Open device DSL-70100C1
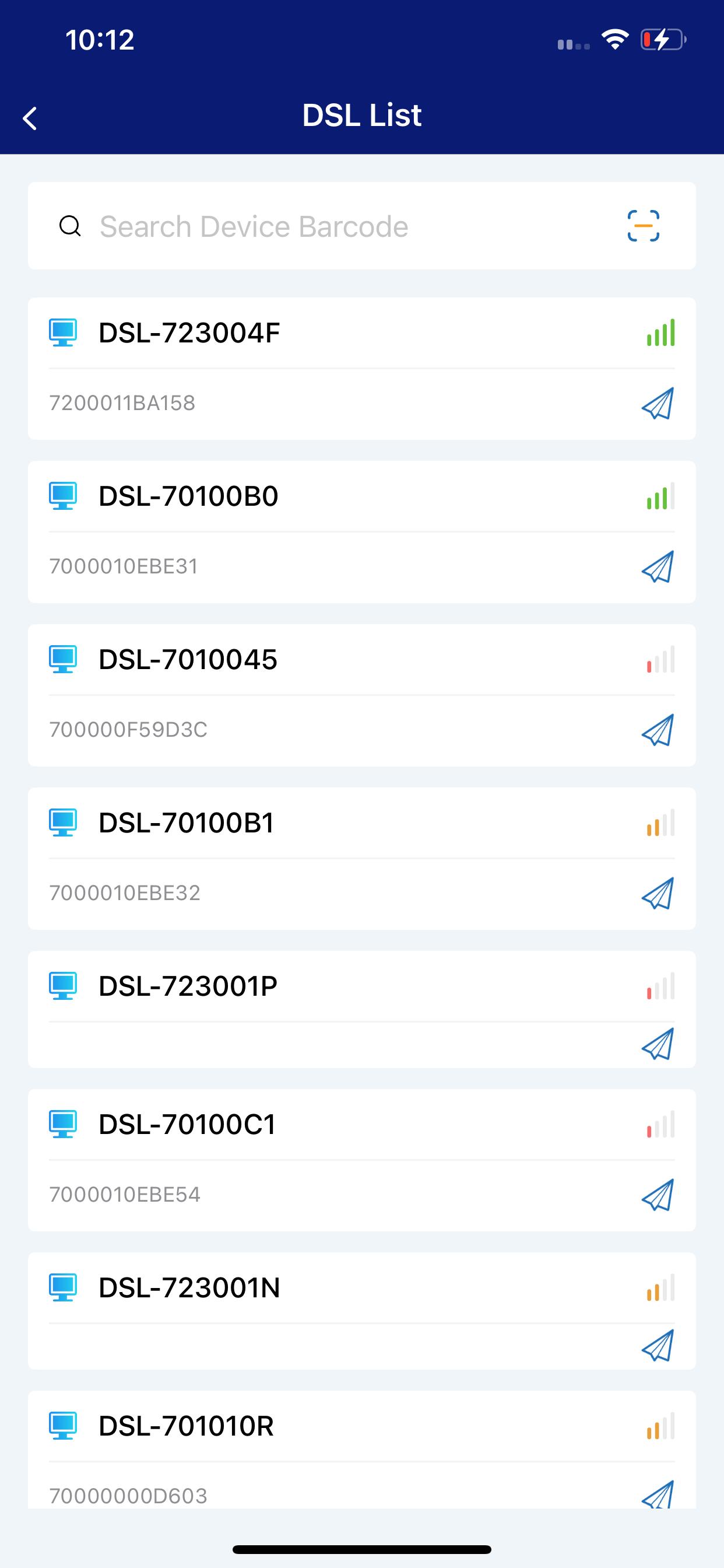This screenshot has width=724, height=1568. point(361,1124)
